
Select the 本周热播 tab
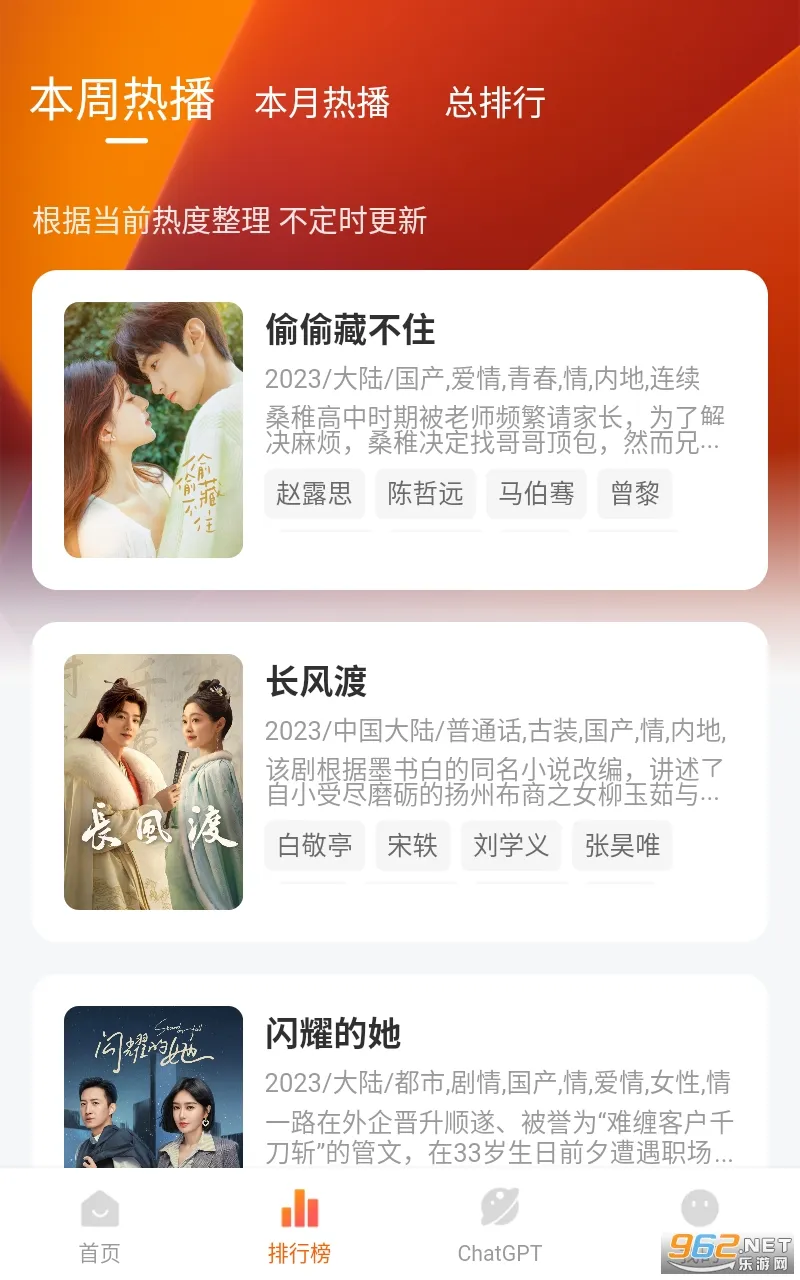122,101
